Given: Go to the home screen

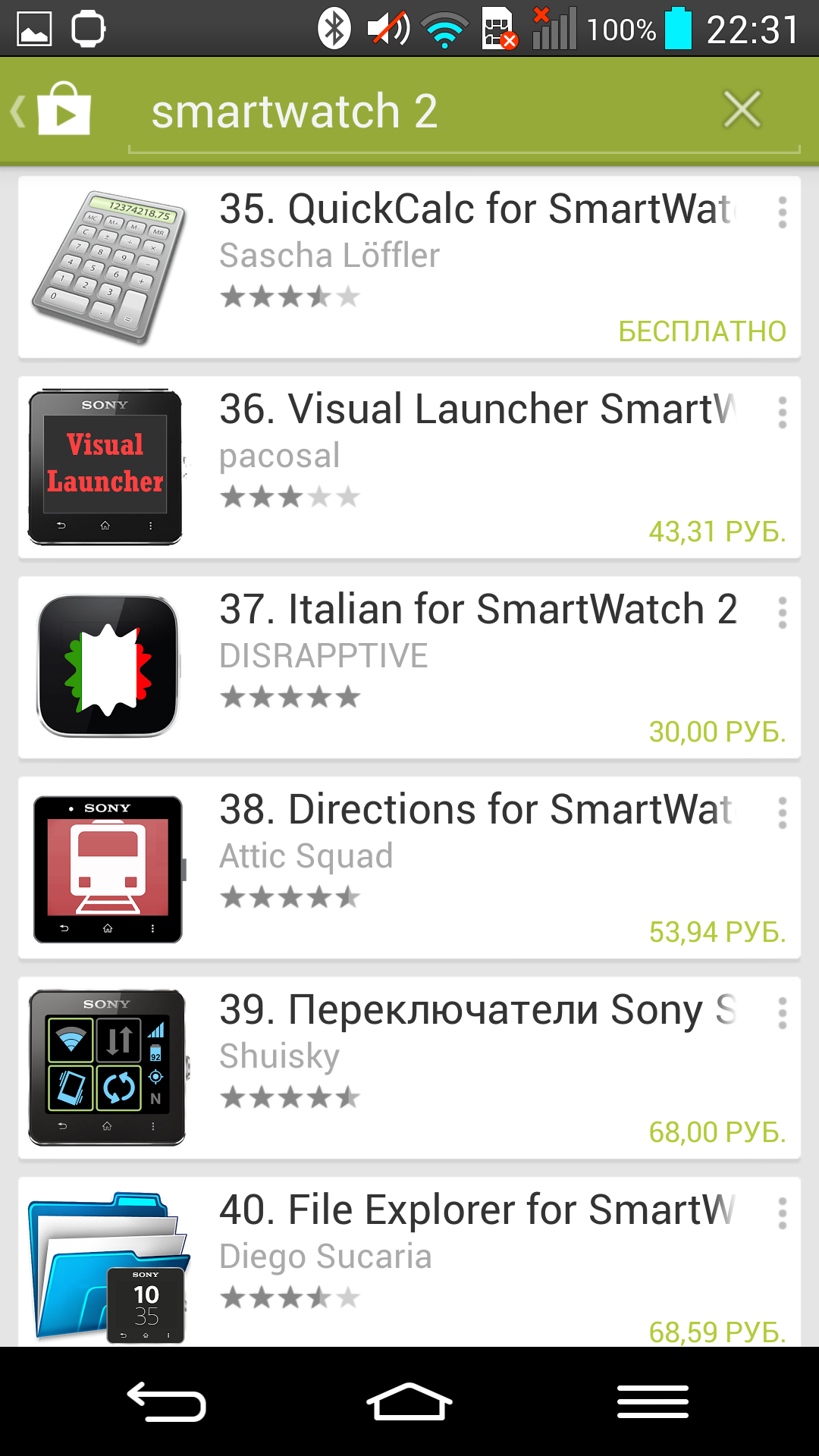Looking at the screenshot, I should coord(409,1401).
